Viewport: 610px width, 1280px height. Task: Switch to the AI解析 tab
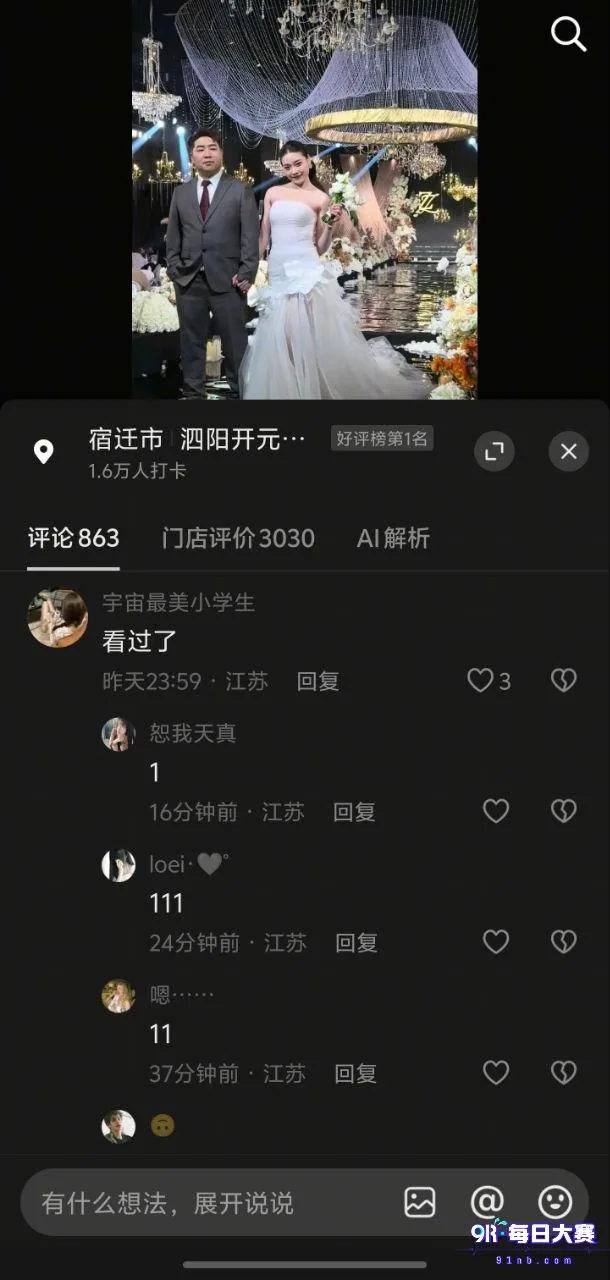click(393, 538)
